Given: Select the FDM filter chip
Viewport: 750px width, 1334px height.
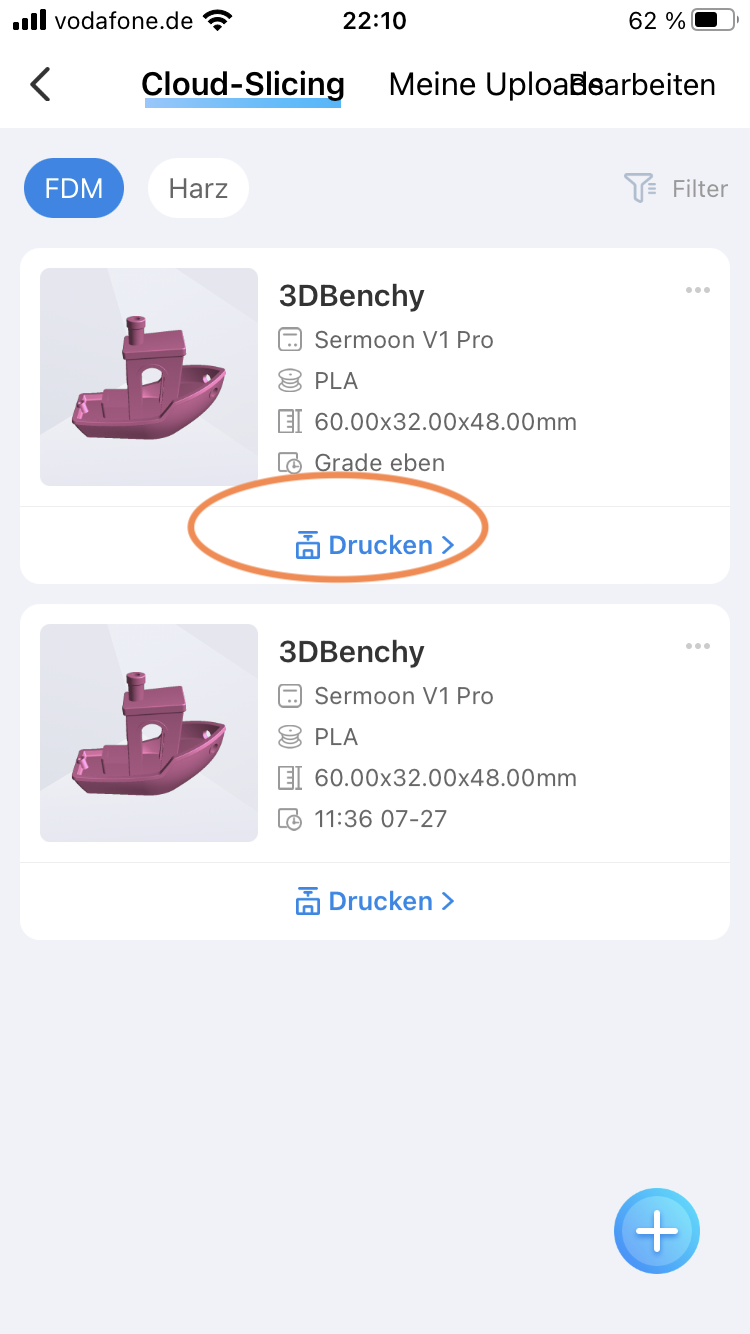Looking at the screenshot, I should click(74, 188).
